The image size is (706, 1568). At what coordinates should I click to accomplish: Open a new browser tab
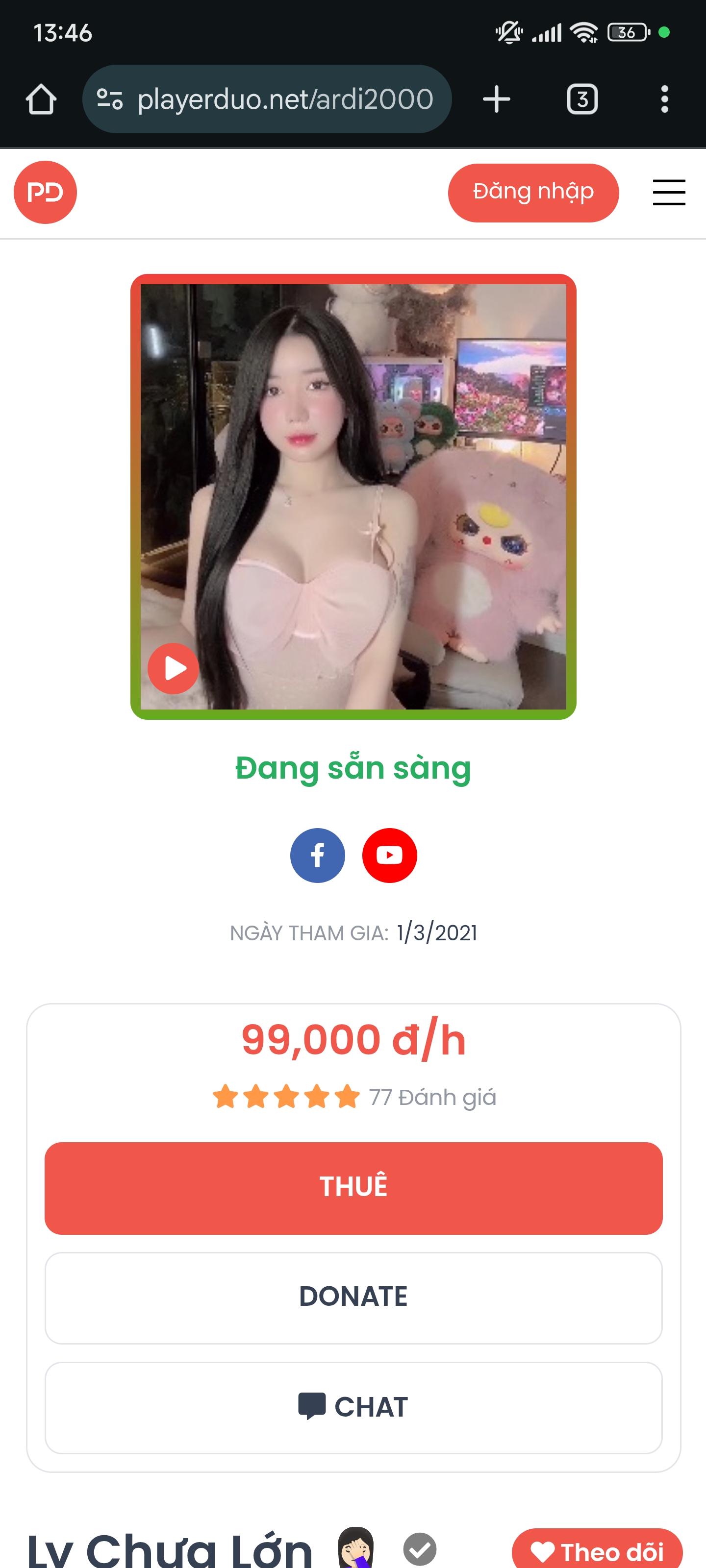tap(497, 99)
